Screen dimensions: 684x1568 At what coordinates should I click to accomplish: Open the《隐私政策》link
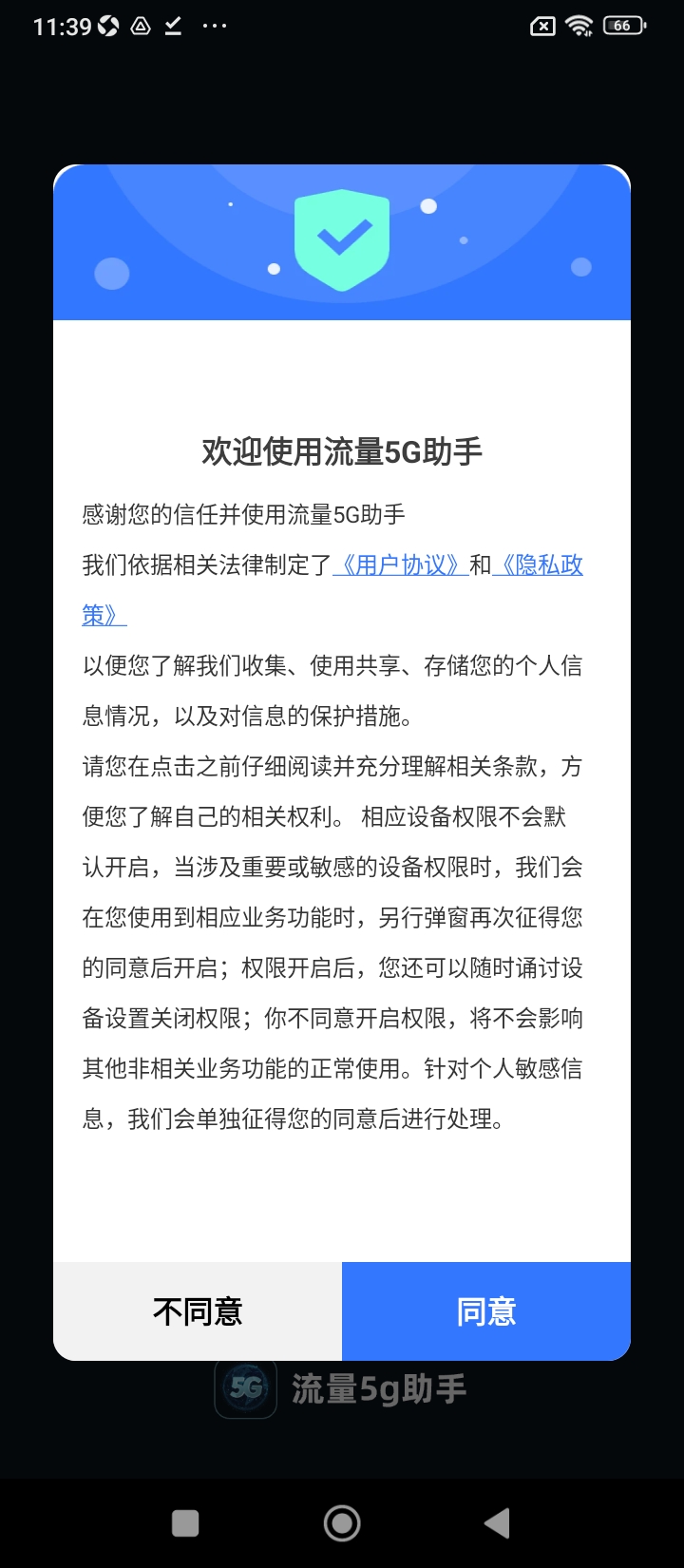click(x=538, y=566)
